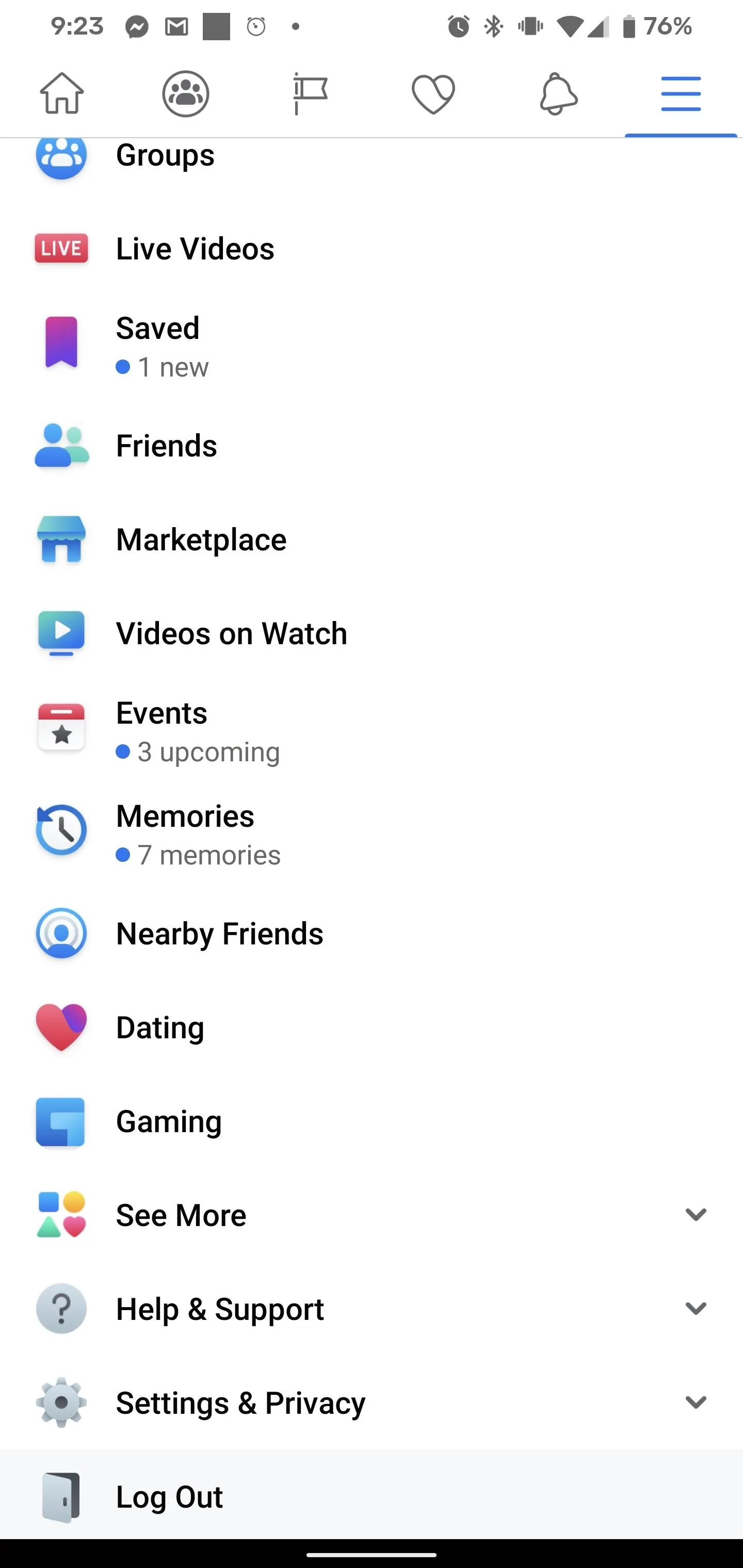
Task: Go to the Home feed tab
Action: tap(62, 94)
